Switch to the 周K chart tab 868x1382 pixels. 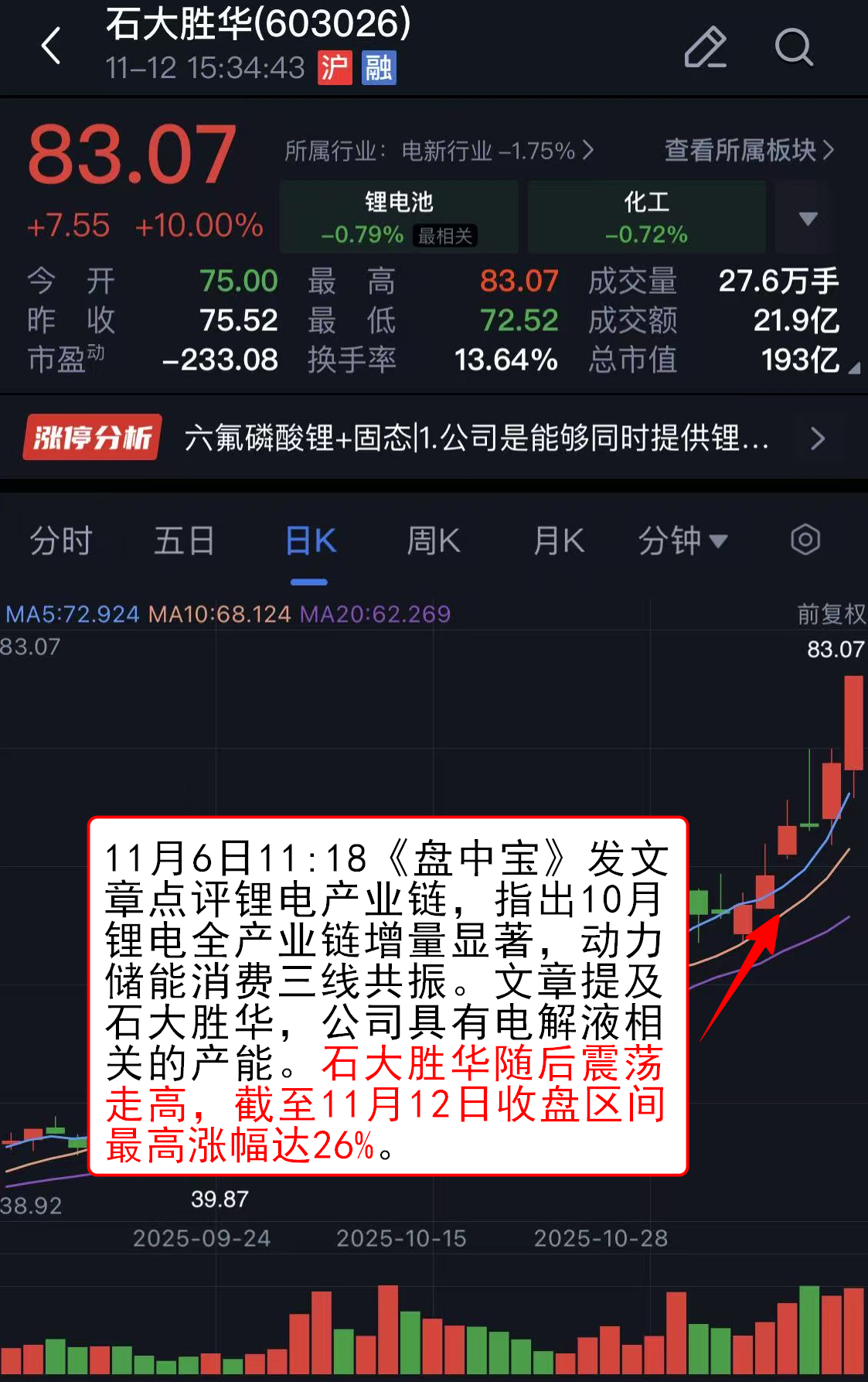[433, 541]
